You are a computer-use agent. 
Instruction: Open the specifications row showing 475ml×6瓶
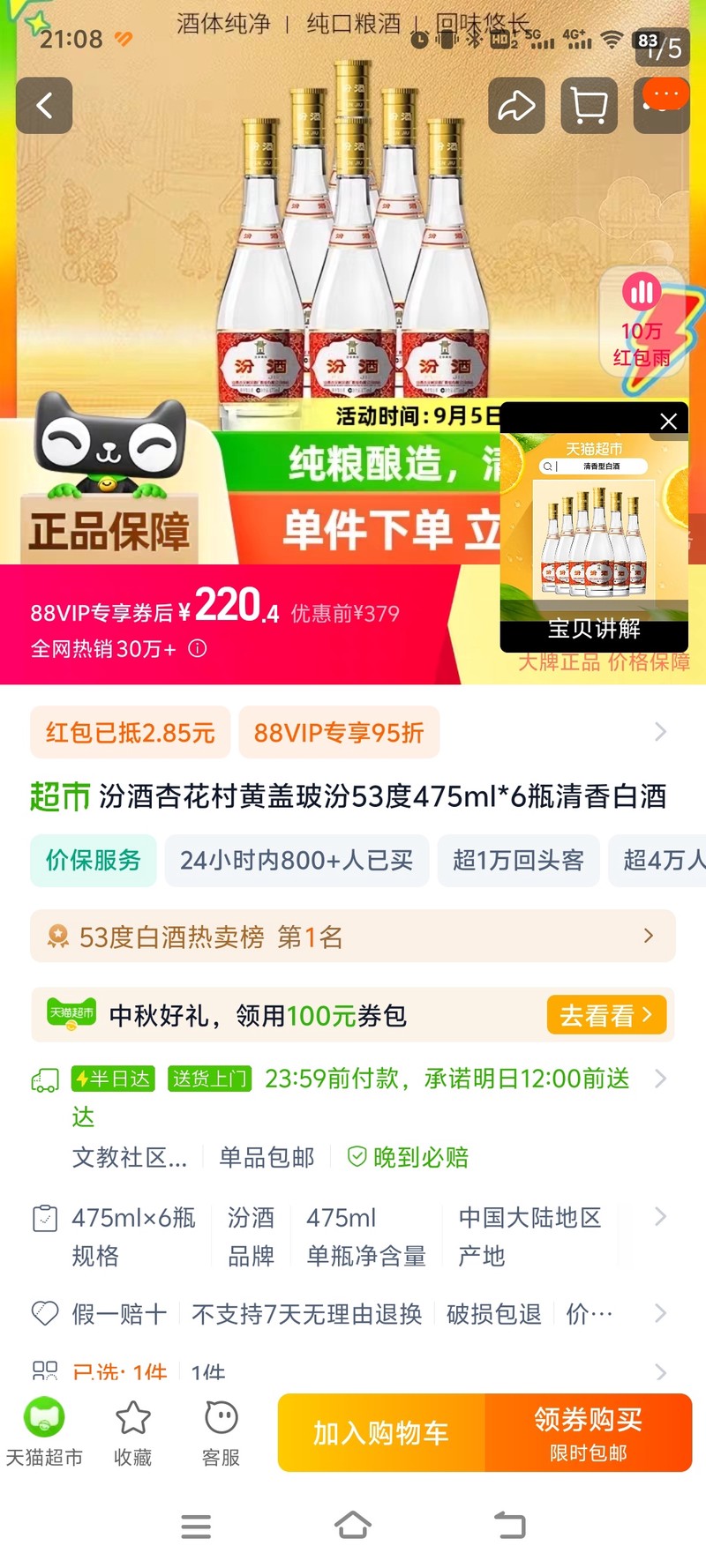[x=353, y=1236]
